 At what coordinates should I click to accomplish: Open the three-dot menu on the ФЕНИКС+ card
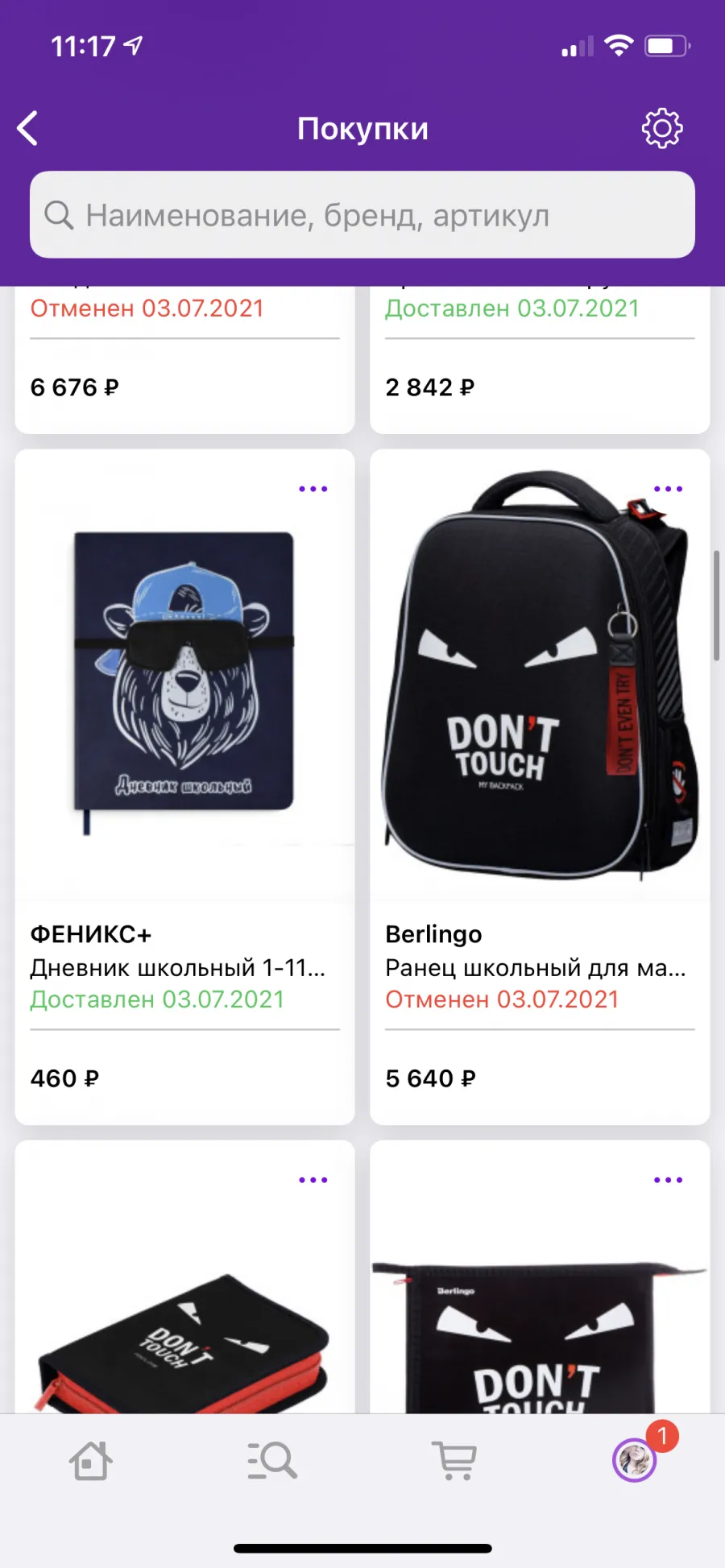(x=313, y=489)
